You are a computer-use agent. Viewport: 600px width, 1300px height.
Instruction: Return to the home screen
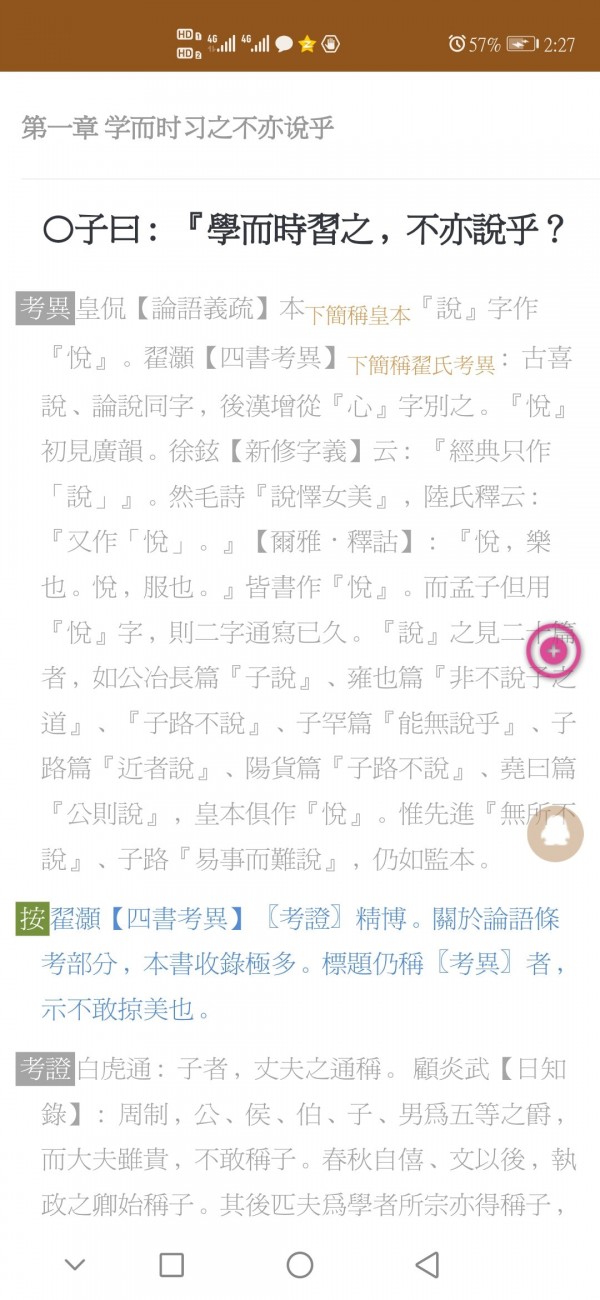pyautogui.click(x=300, y=1265)
